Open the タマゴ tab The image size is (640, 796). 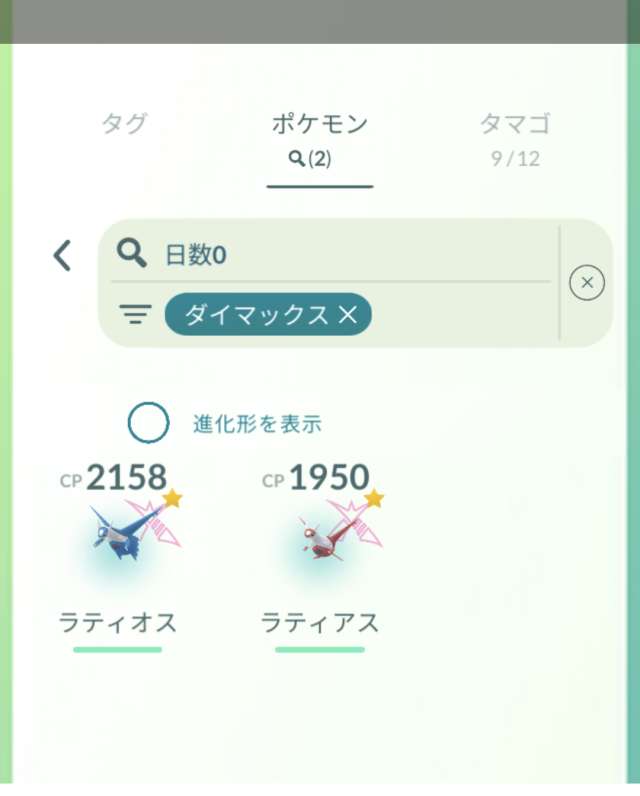515,137
